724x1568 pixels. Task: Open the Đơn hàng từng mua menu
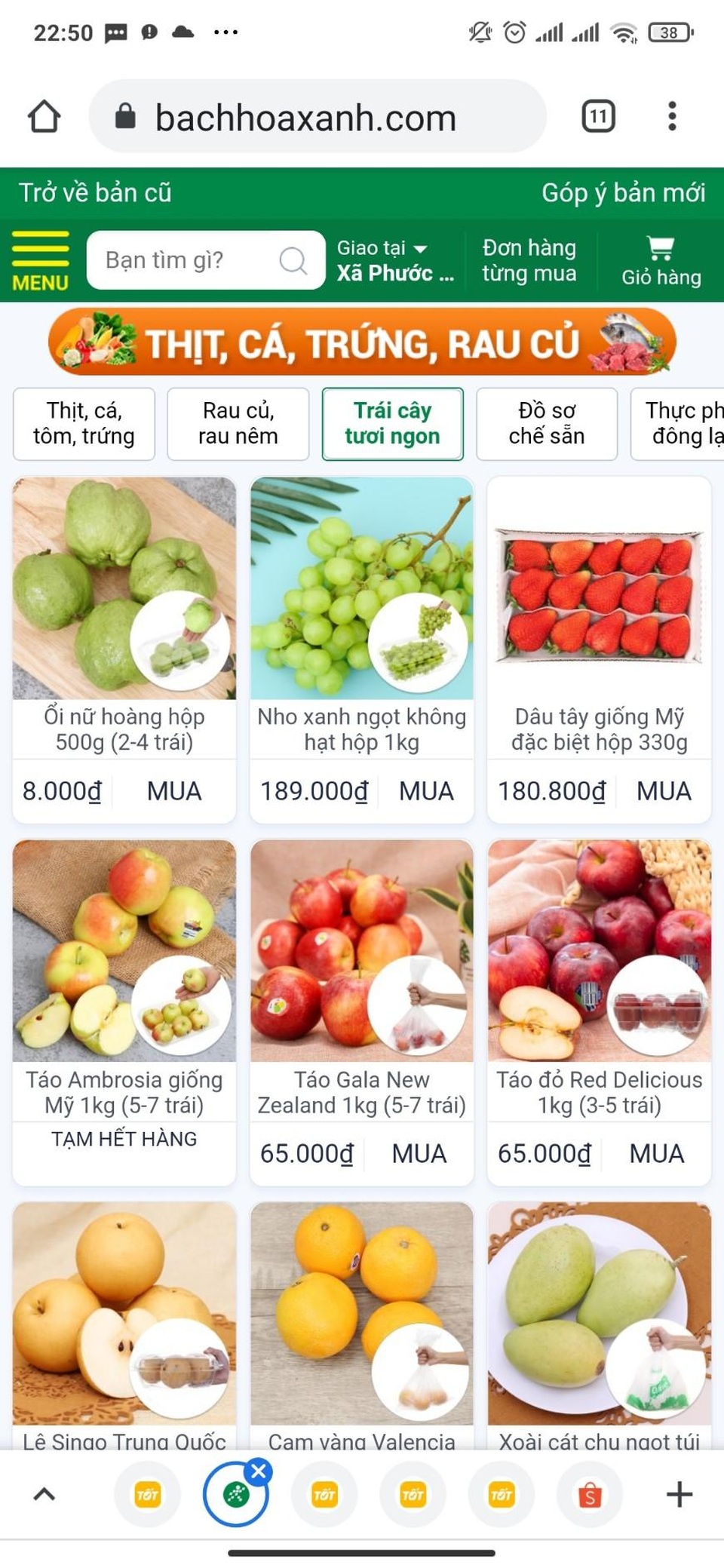tap(529, 260)
